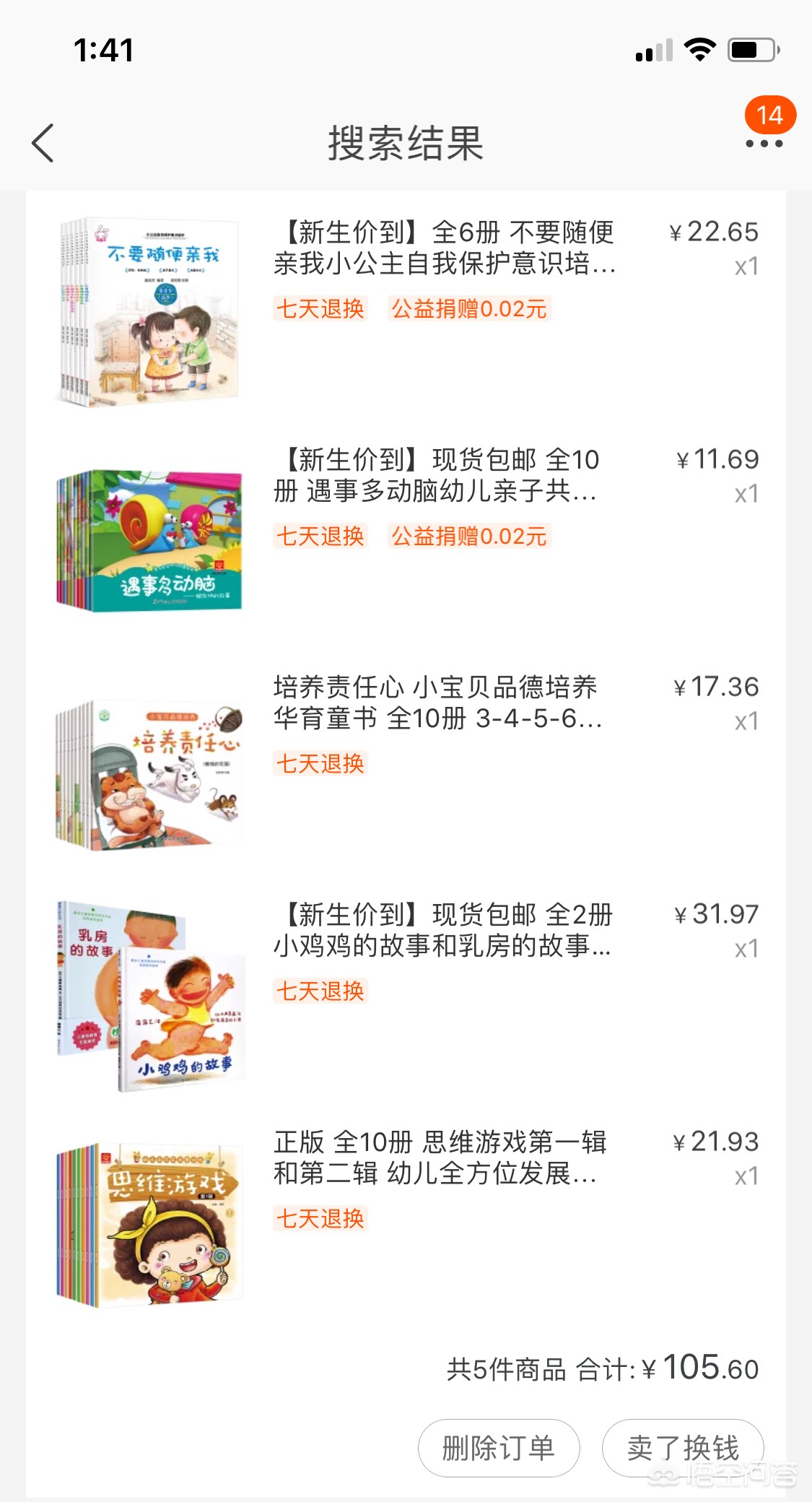812x1502 pixels.
Task: Open the three-dot more menu
Action: pos(764,143)
